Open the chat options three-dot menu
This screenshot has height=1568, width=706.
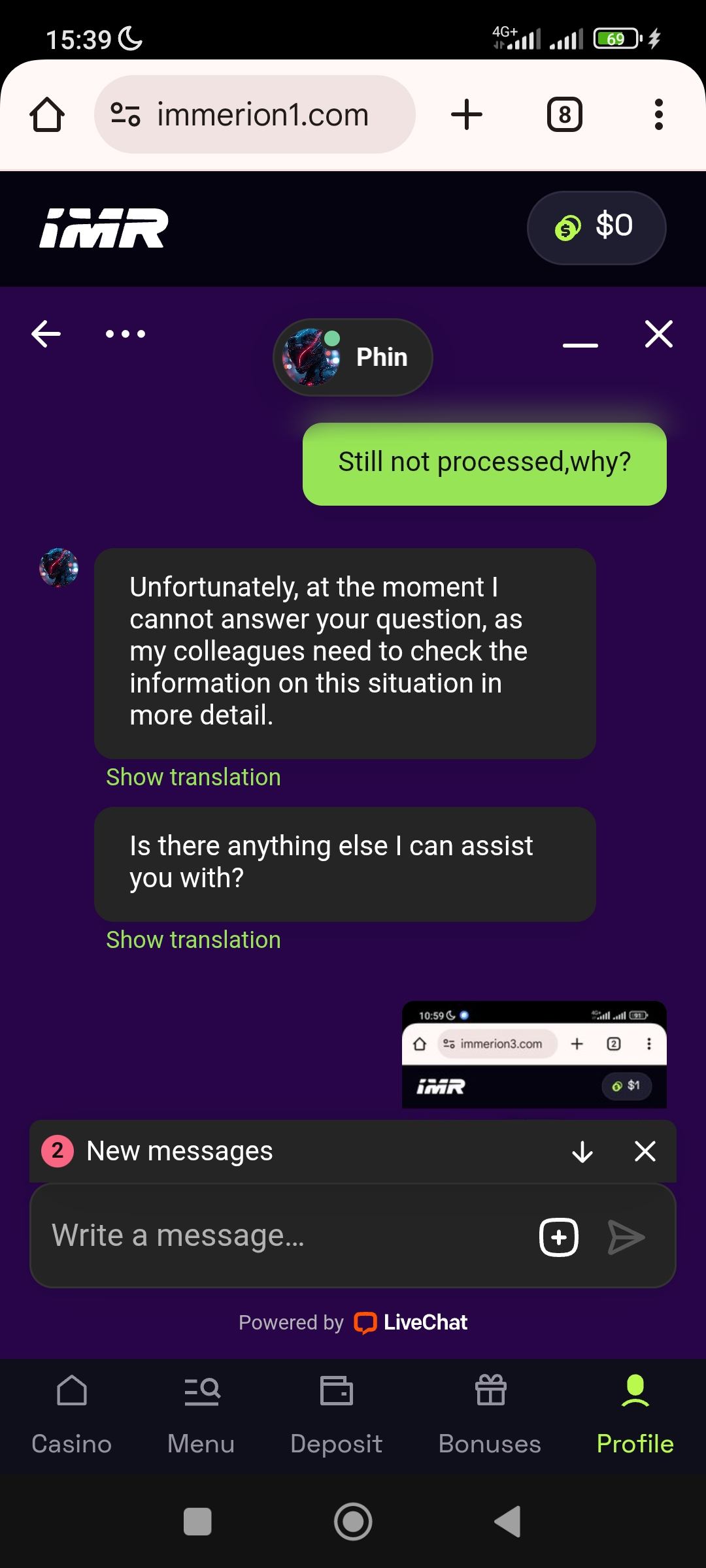pyautogui.click(x=126, y=334)
